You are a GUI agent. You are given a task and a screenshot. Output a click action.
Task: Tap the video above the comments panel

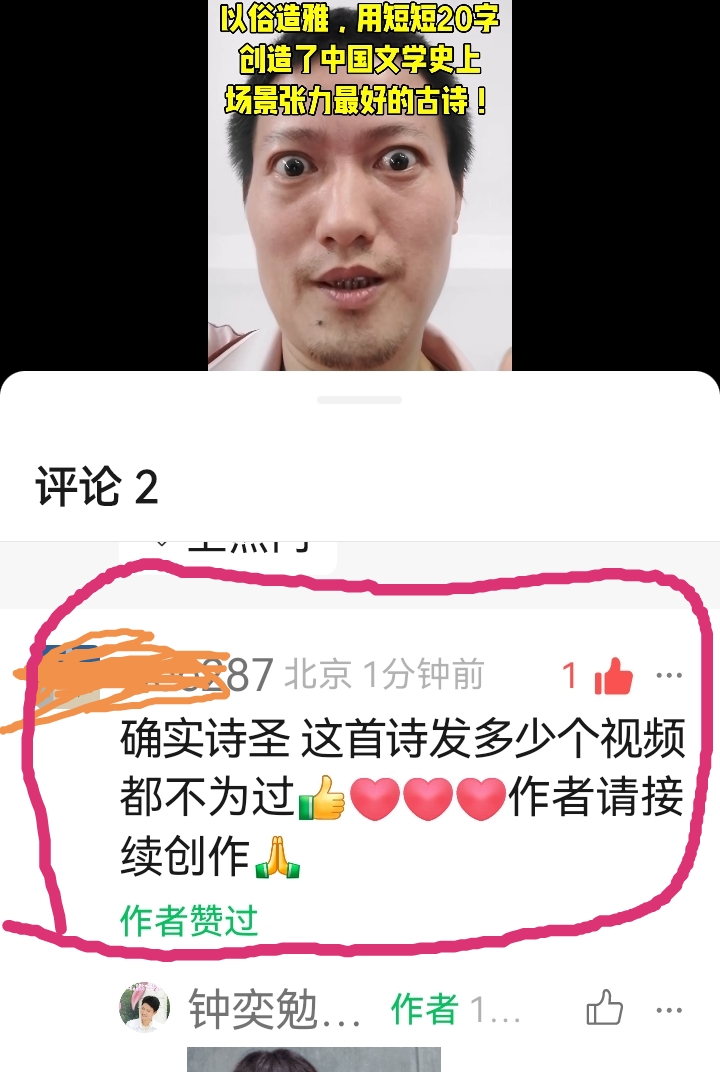coord(360,200)
